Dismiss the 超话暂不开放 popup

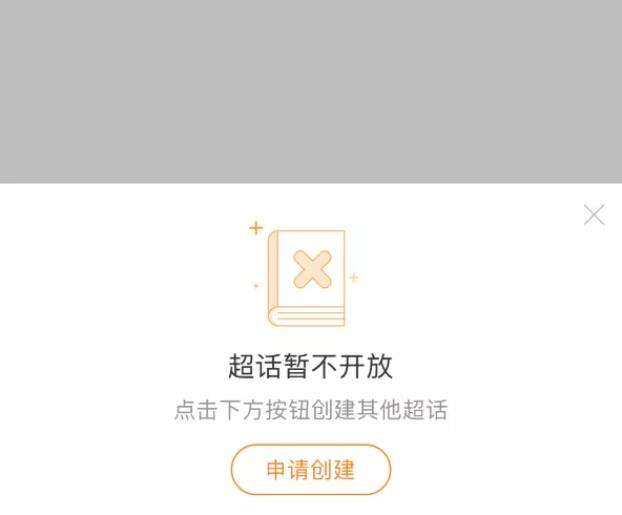594,215
